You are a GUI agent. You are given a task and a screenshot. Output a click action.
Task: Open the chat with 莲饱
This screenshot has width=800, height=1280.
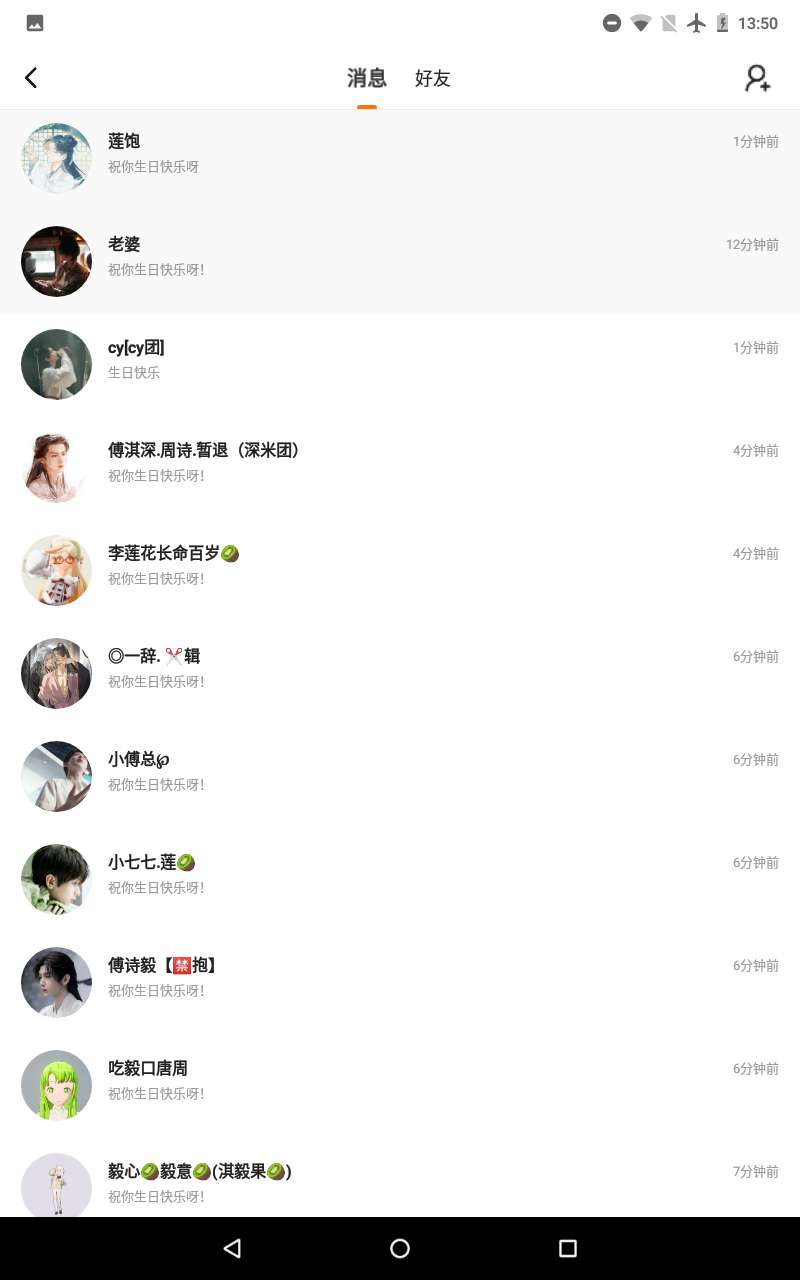(x=400, y=157)
